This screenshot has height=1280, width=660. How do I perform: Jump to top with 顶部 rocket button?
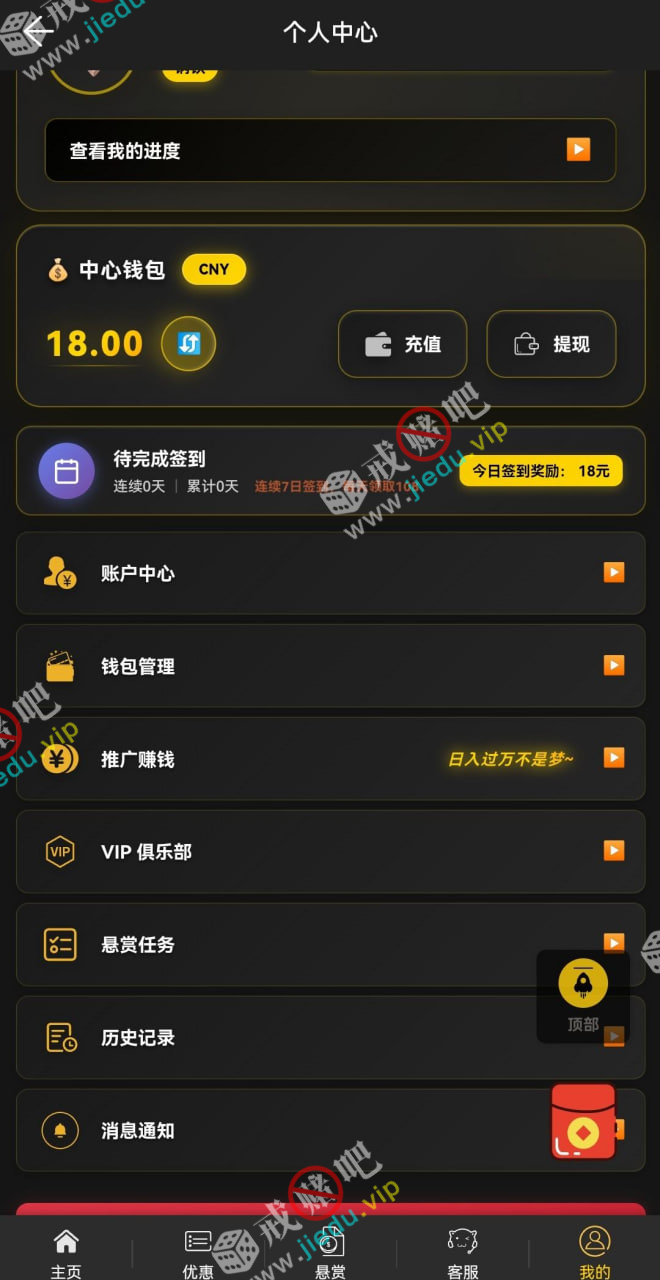(583, 995)
